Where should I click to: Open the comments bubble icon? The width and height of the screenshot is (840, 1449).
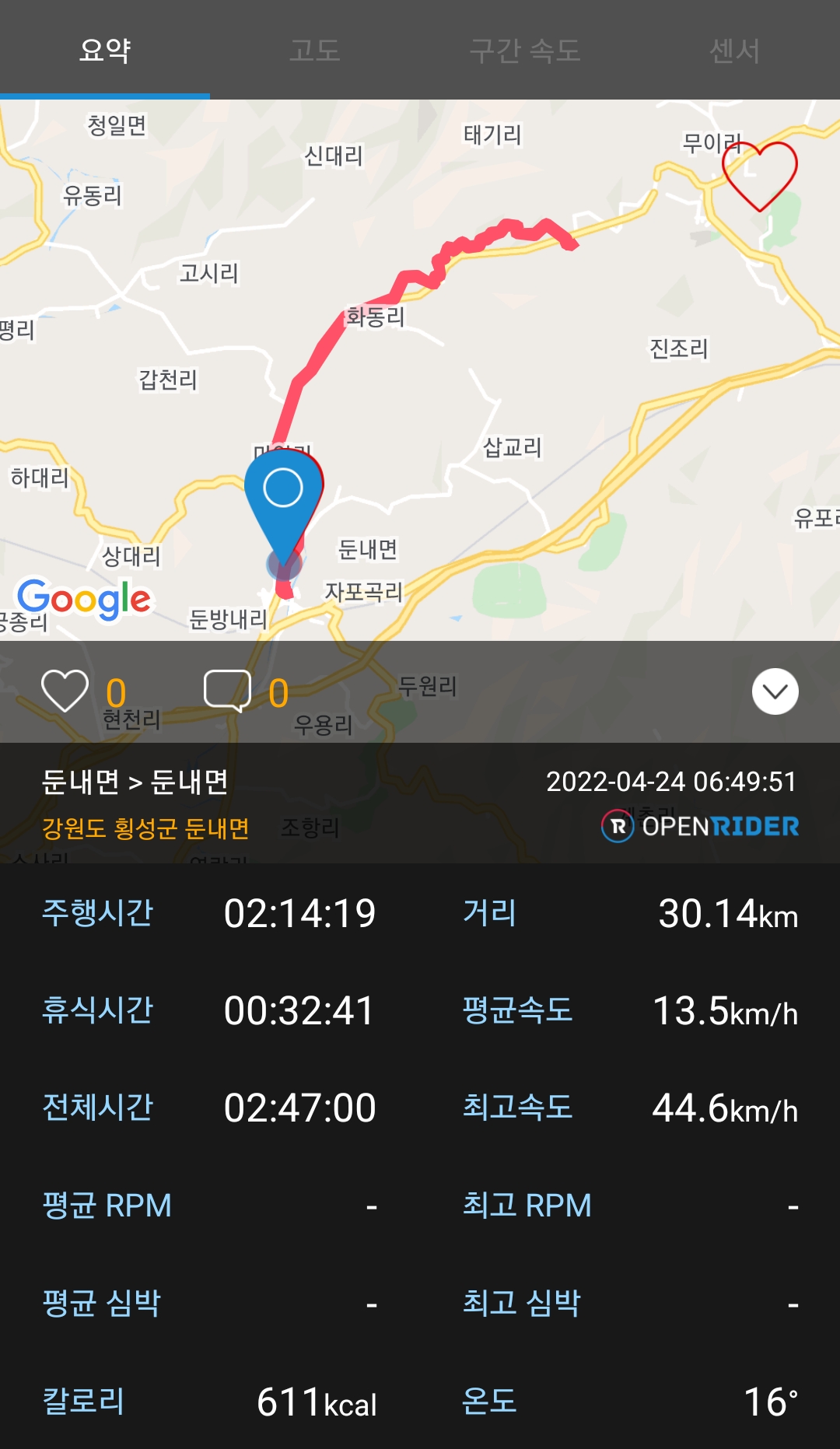pyautogui.click(x=227, y=691)
